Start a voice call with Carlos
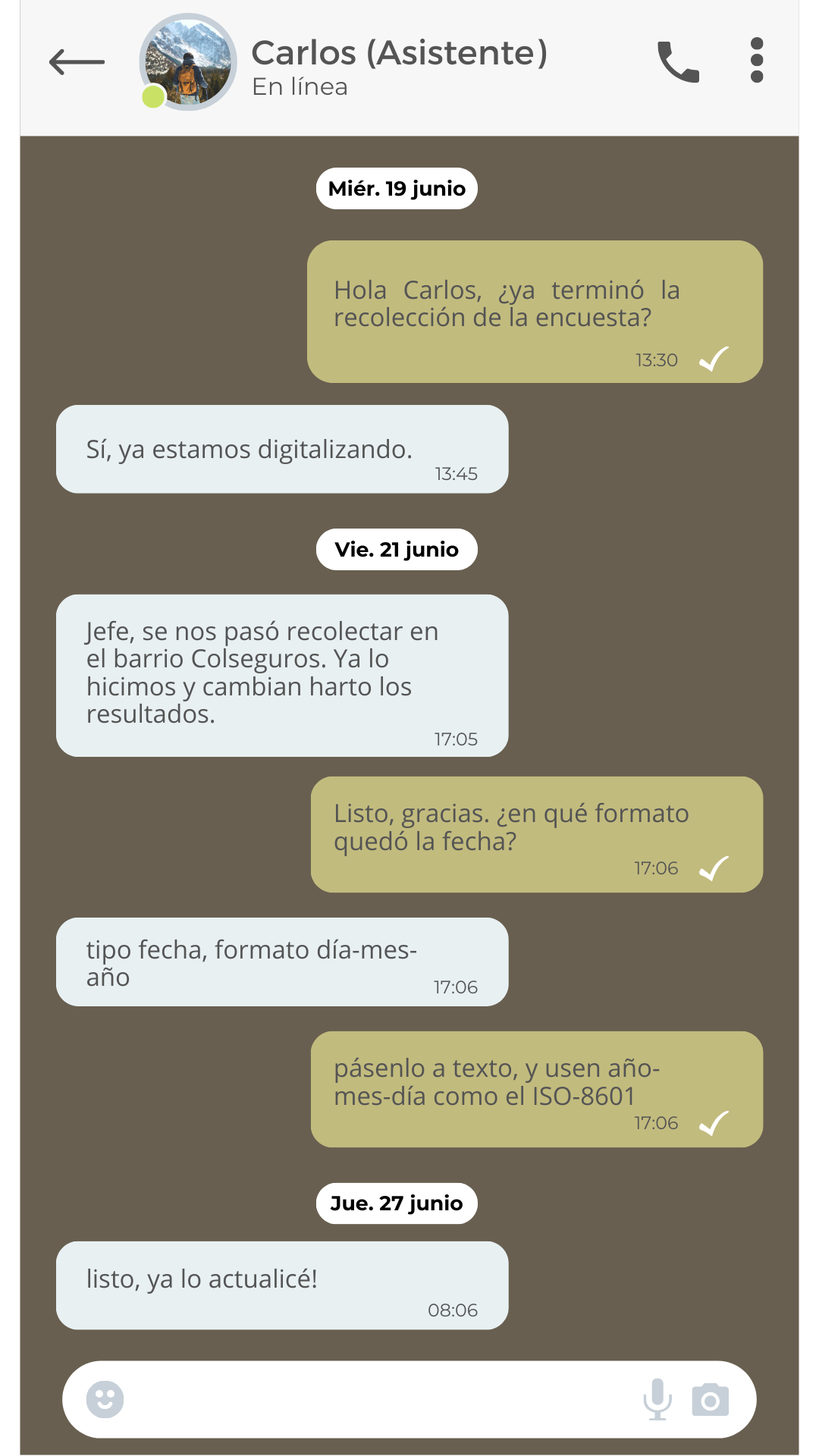Screen dimensions: 819x1456 click(677, 62)
